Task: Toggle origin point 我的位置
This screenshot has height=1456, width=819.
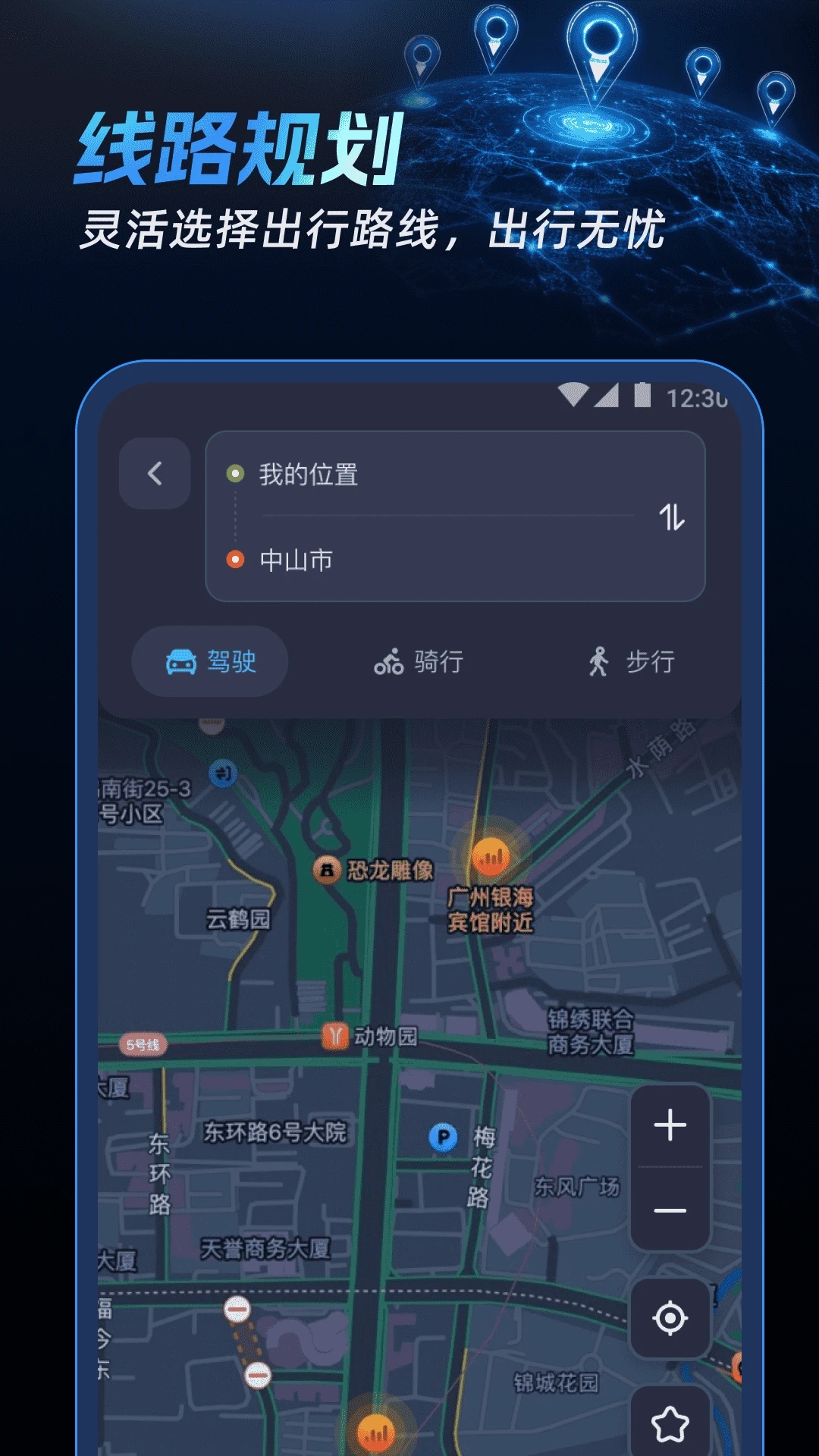Action: pos(309,472)
